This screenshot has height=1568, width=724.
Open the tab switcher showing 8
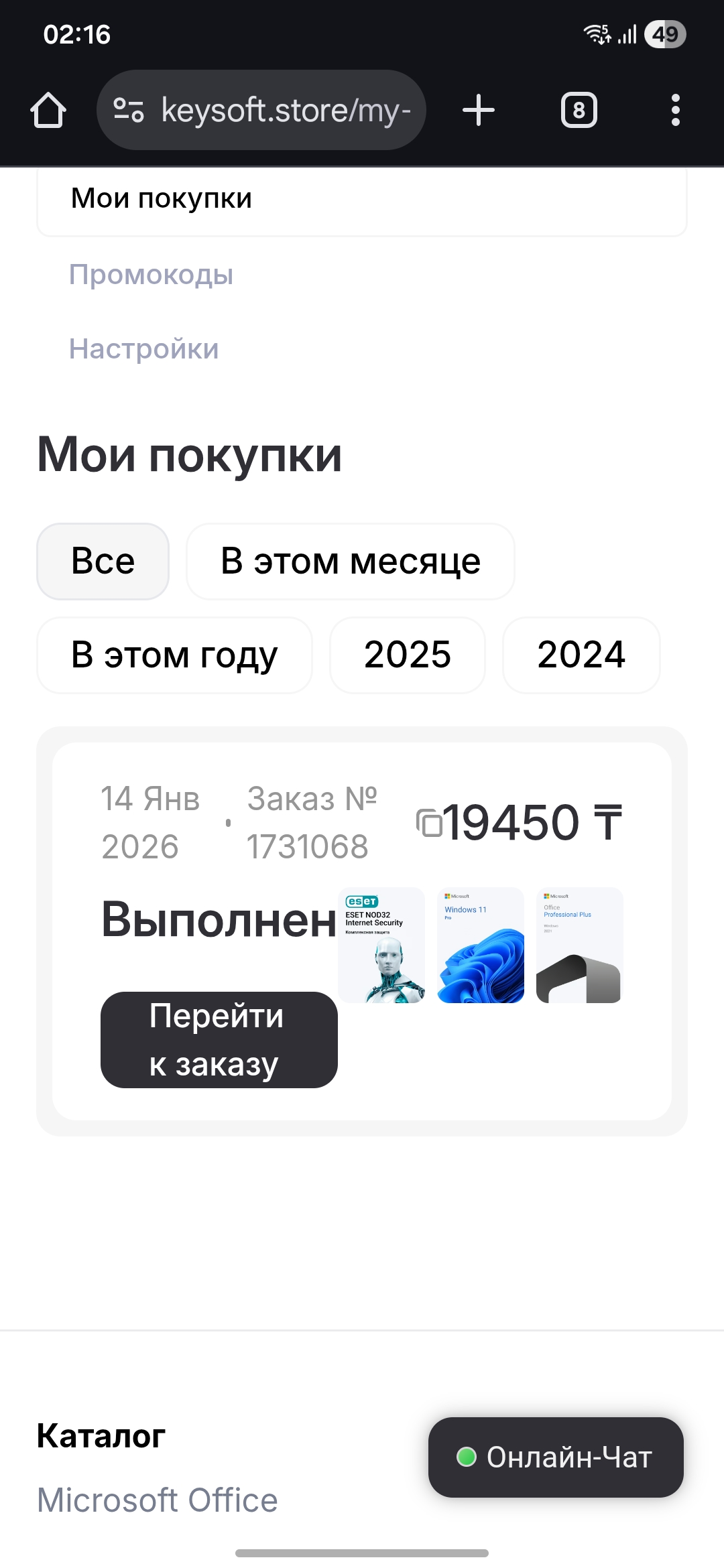[x=579, y=111]
